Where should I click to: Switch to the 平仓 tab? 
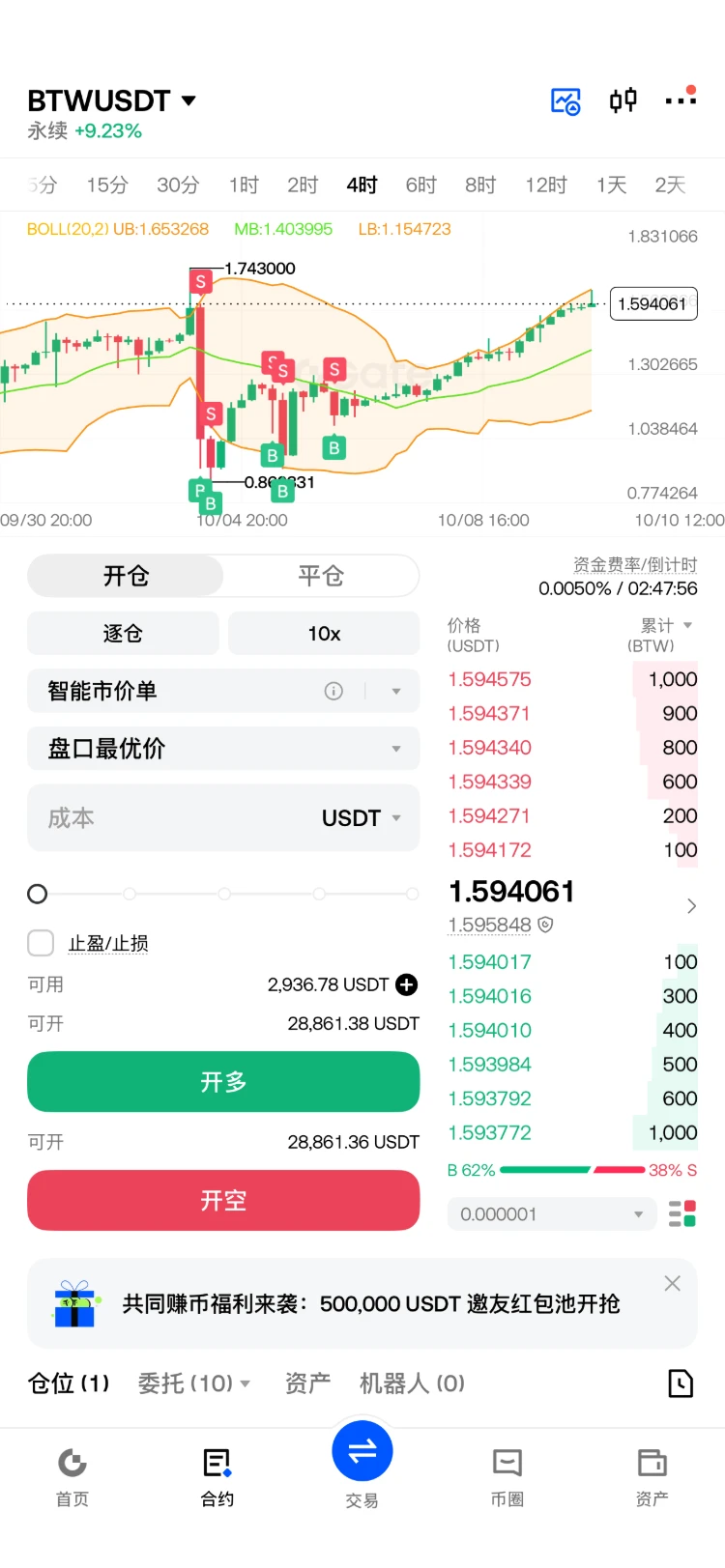[x=321, y=576]
